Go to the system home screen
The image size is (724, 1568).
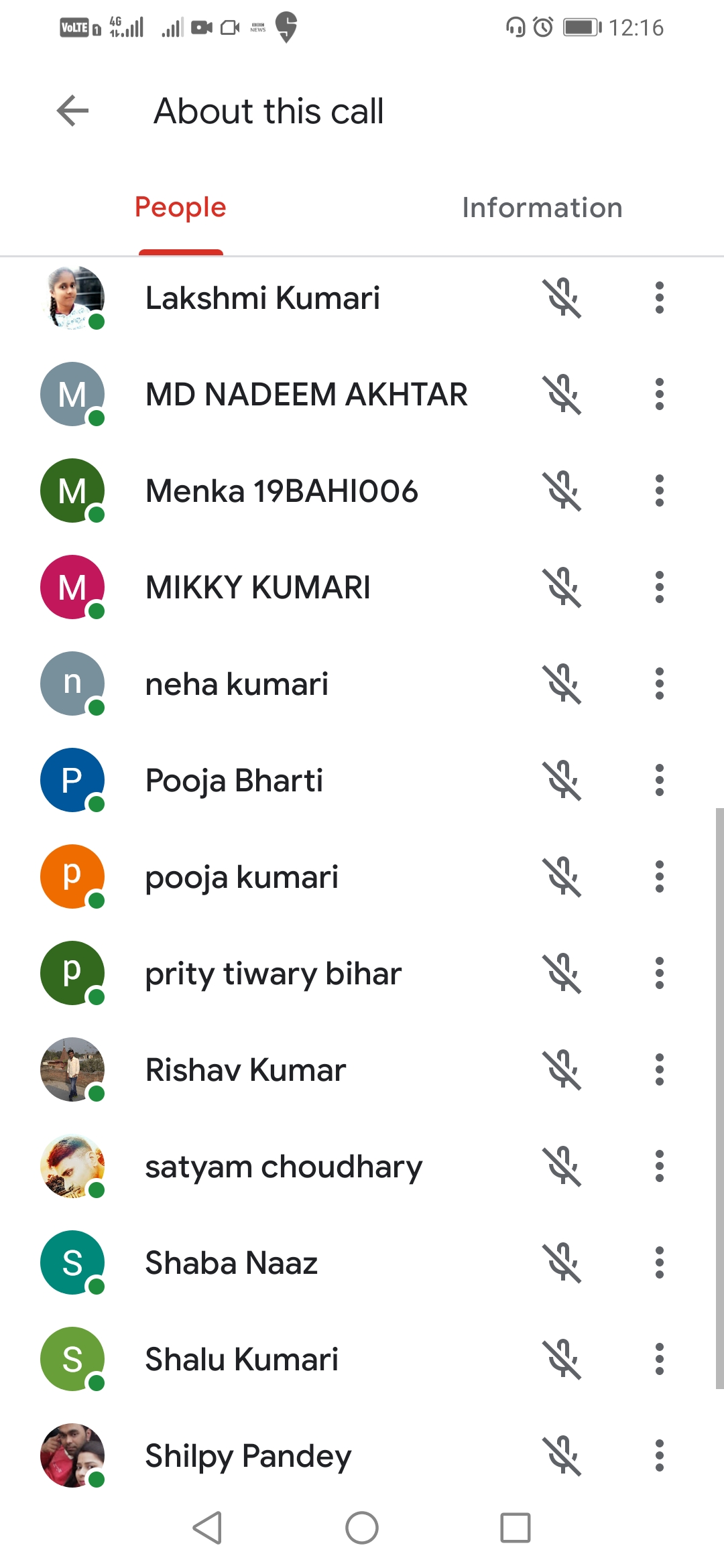pyautogui.click(x=362, y=1528)
